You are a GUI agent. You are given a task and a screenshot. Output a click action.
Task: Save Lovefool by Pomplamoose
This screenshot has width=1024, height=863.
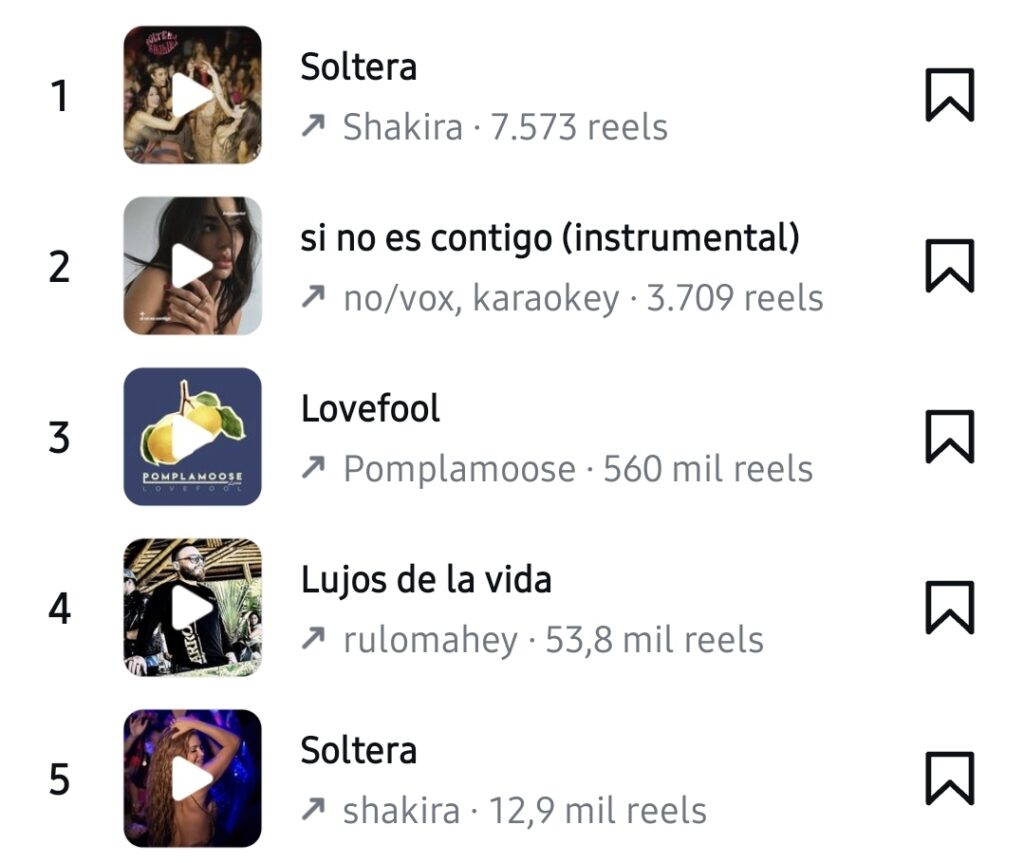949,437
